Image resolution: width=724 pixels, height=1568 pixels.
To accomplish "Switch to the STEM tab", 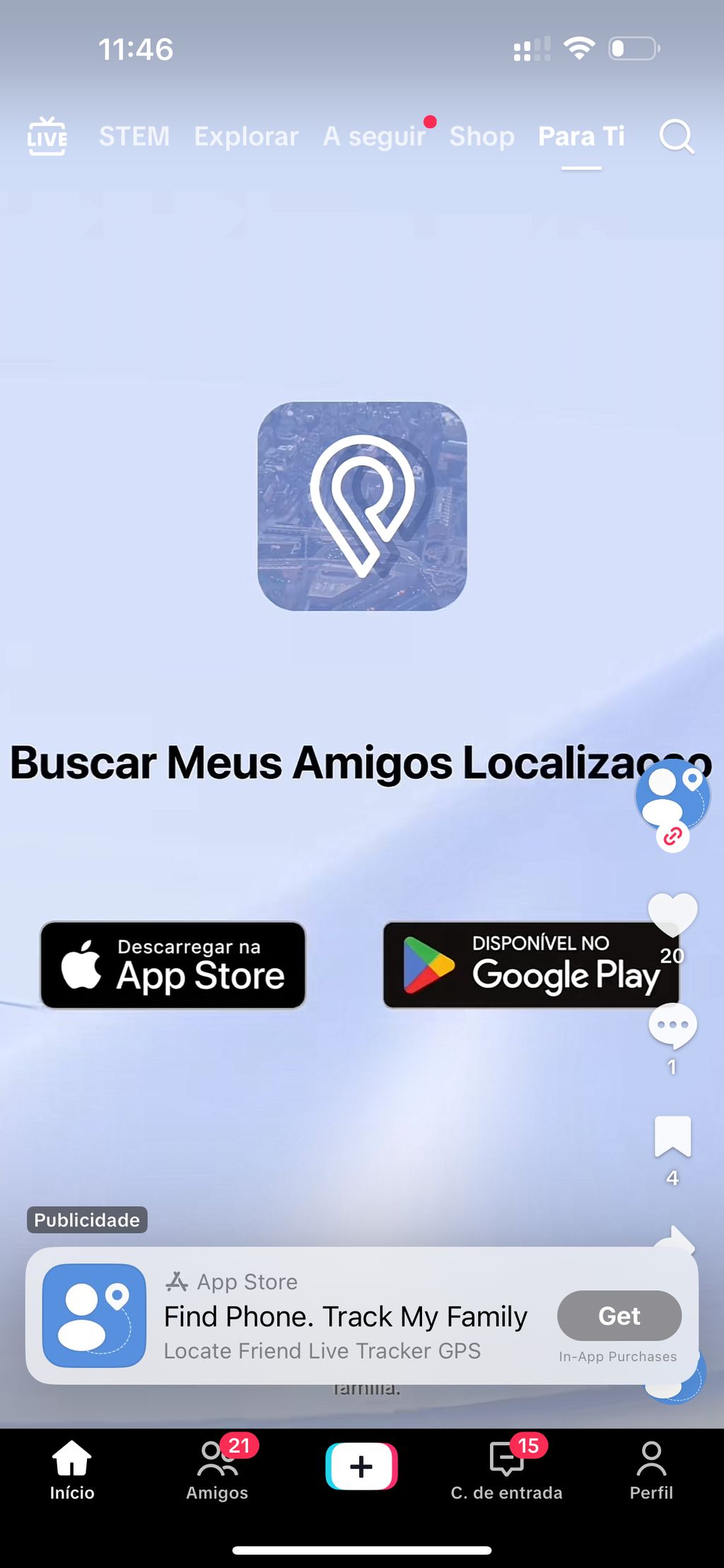I will [134, 136].
